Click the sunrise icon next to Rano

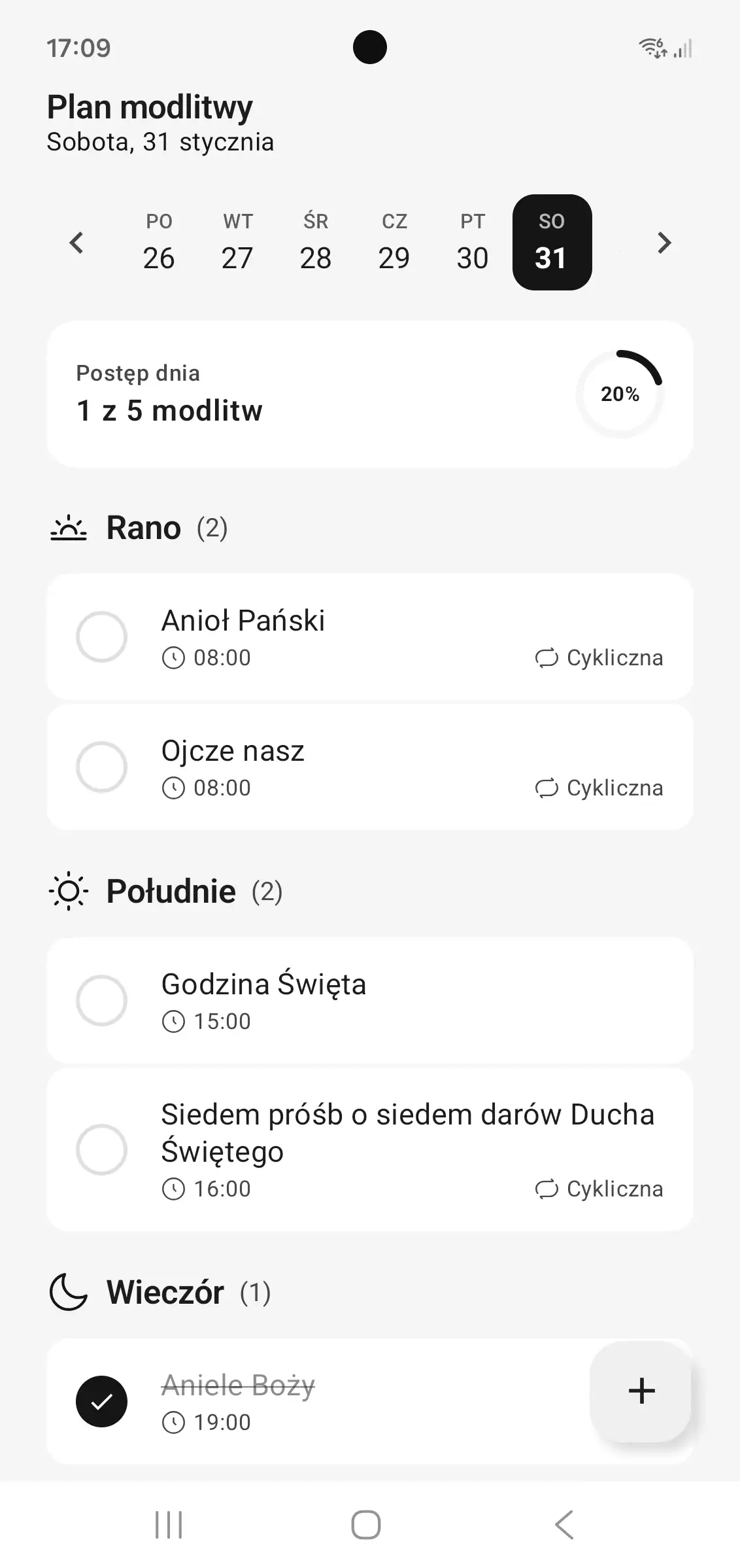(68, 527)
